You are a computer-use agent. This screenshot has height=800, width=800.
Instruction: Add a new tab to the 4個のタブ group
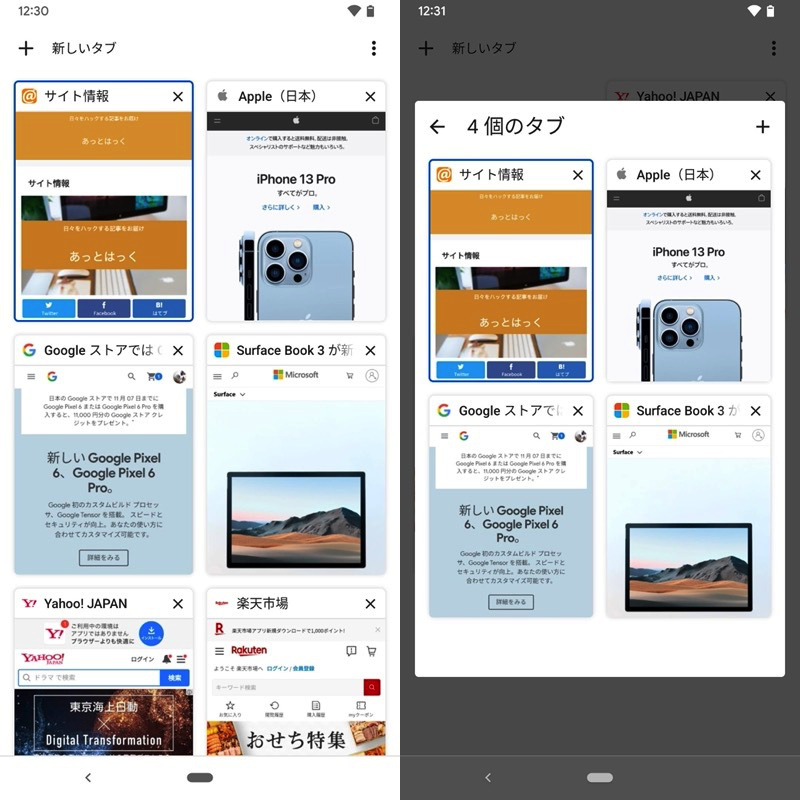click(x=762, y=127)
